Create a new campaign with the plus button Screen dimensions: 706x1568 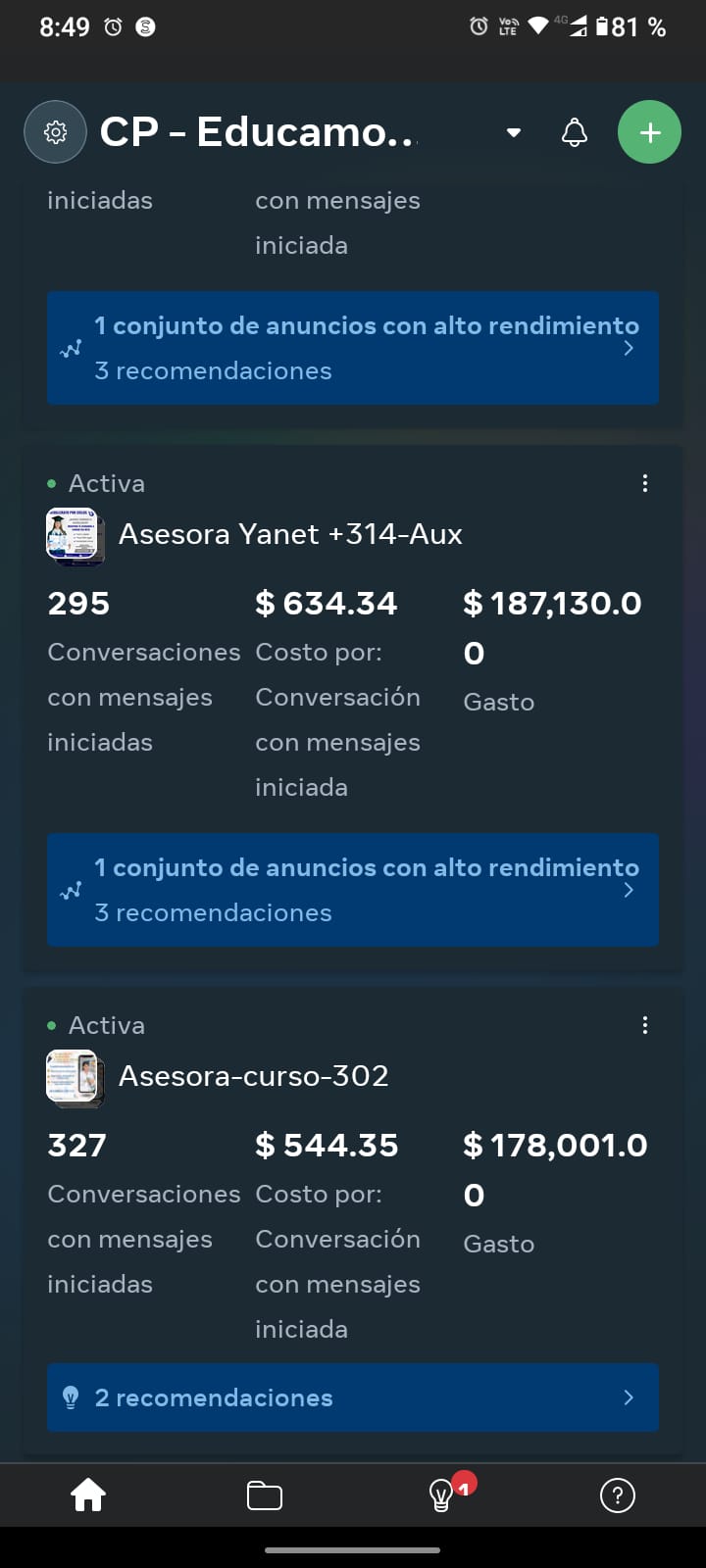(649, 132)
